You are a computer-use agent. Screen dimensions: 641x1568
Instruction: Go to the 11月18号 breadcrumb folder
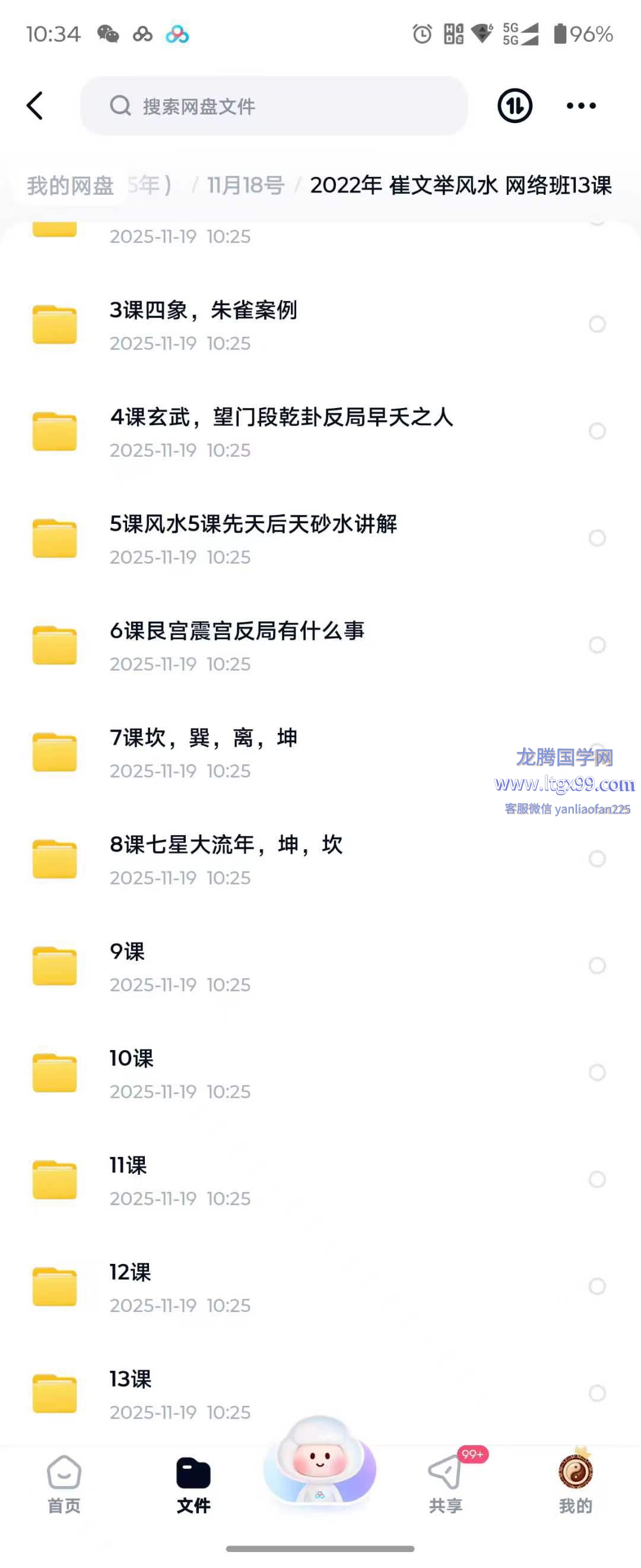pyautogui.click(x=246, y=186)
